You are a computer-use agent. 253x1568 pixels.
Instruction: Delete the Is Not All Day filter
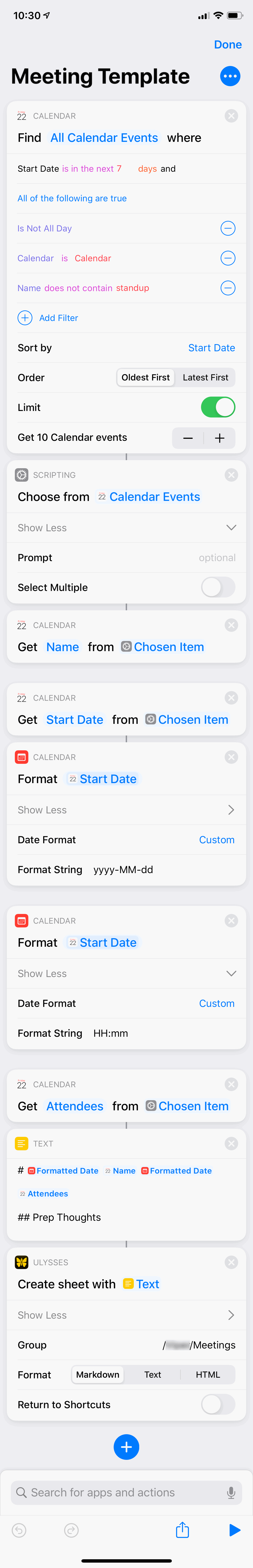pyautogui.click(x=227, y=228)
